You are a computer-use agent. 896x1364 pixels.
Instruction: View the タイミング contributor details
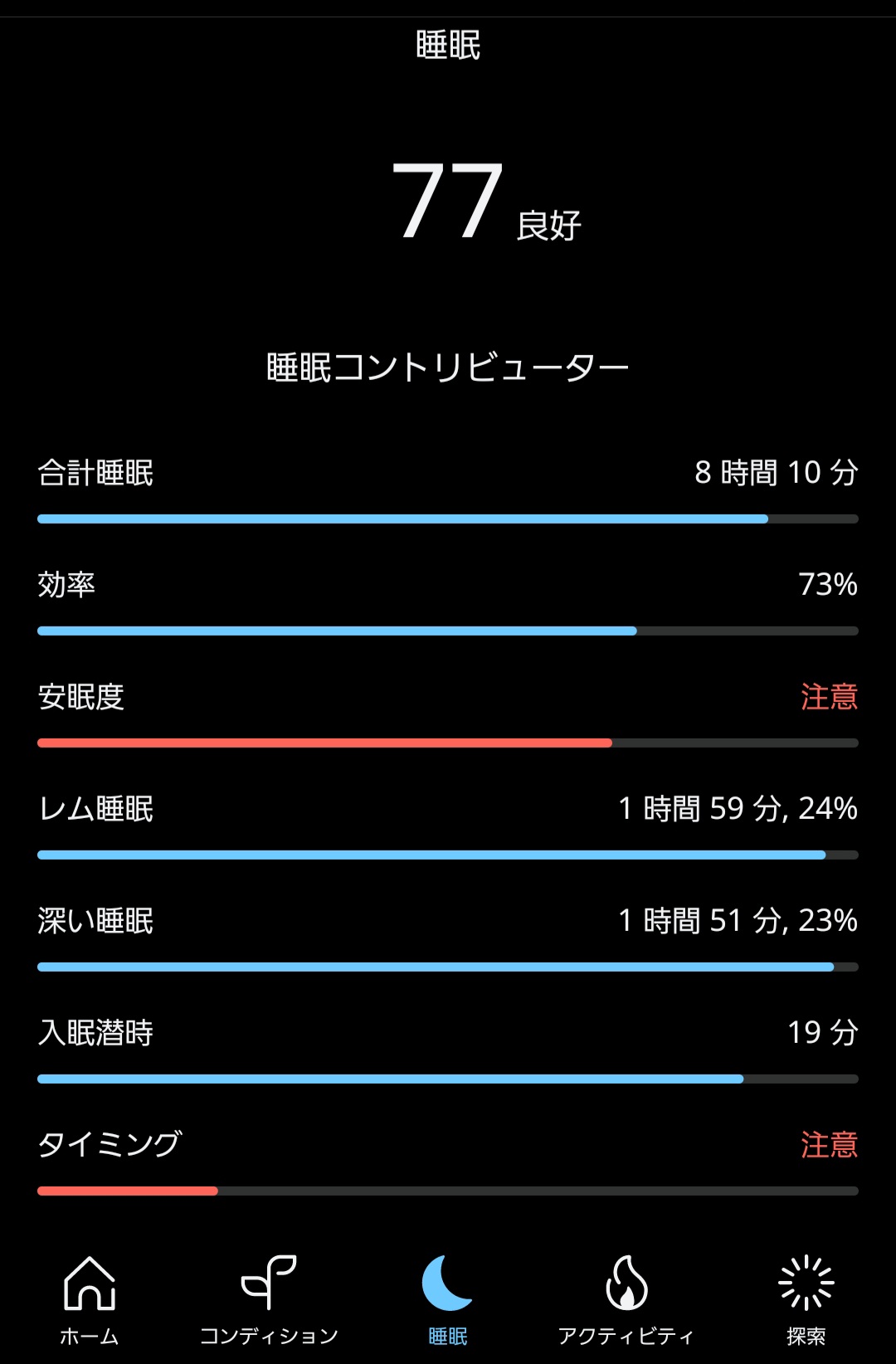tap(448, 1162)
